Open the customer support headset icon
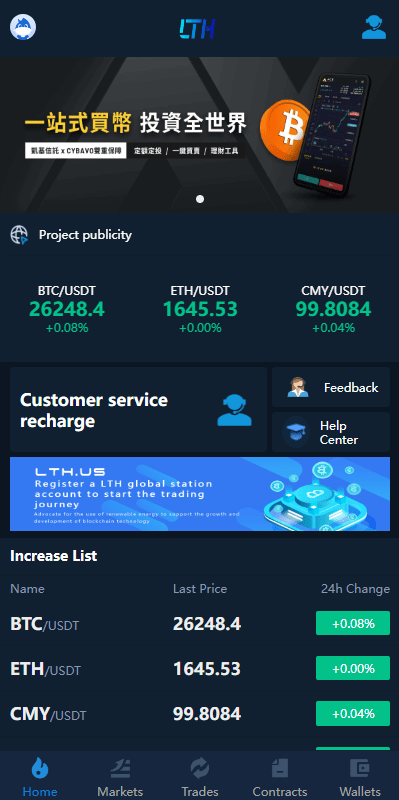The width and height of the screenshot is (399, 800). click(374, 28)
